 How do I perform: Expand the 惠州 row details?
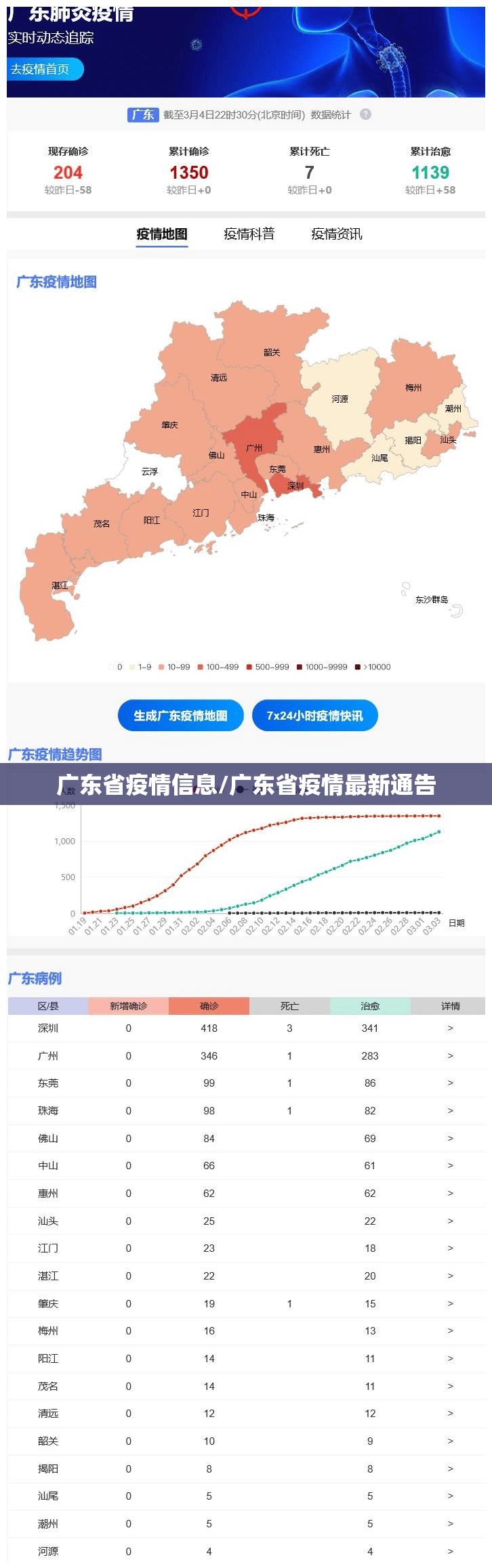tap(450, 1193)
